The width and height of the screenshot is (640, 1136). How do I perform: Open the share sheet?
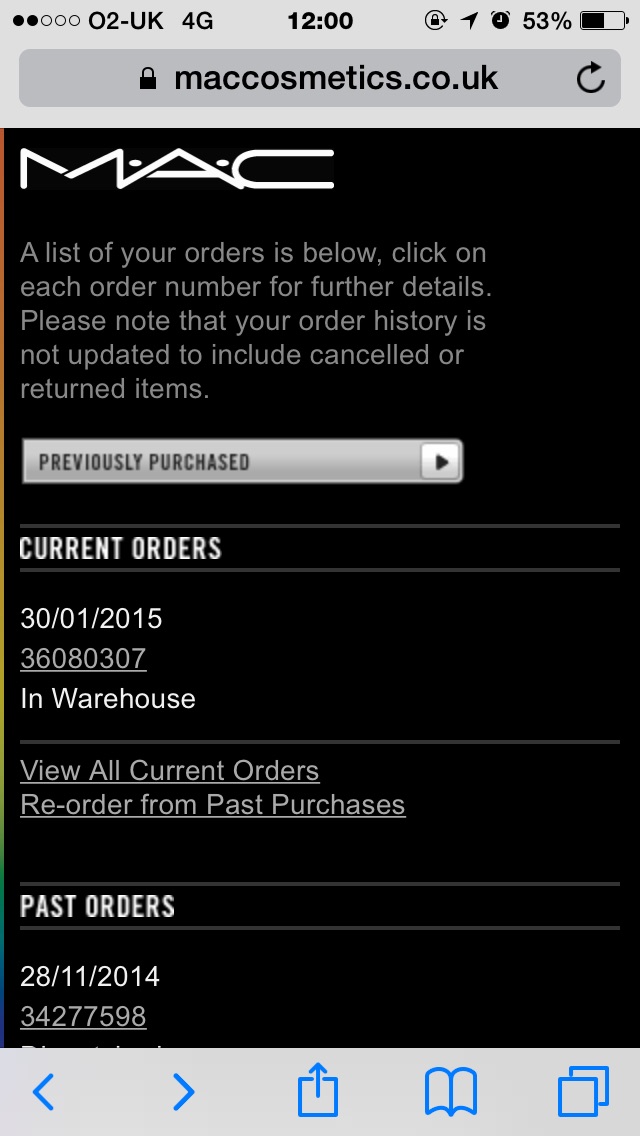pyautogui.click(x=318, y=1090)
